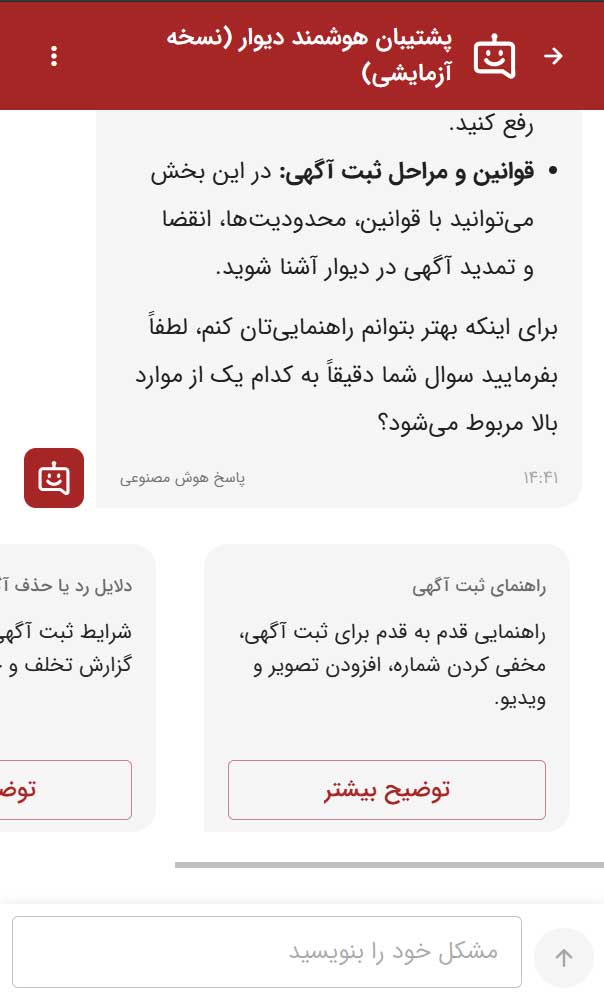Tap توضیح بیشتر under راهنمای ثبت آگهی
The width and height of the screenshot is (604, 996).
387,790
